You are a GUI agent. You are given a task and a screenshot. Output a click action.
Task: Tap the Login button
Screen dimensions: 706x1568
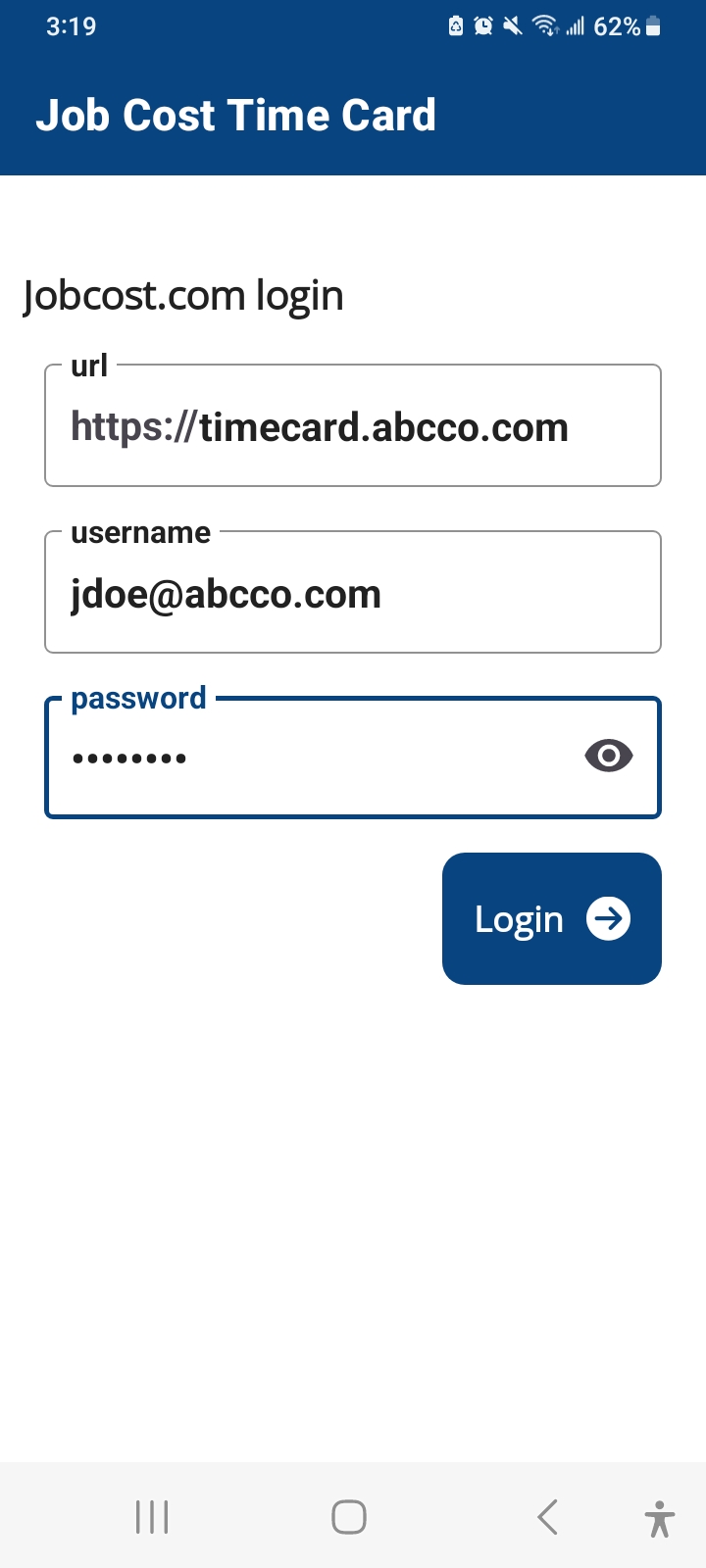(552, 918)
